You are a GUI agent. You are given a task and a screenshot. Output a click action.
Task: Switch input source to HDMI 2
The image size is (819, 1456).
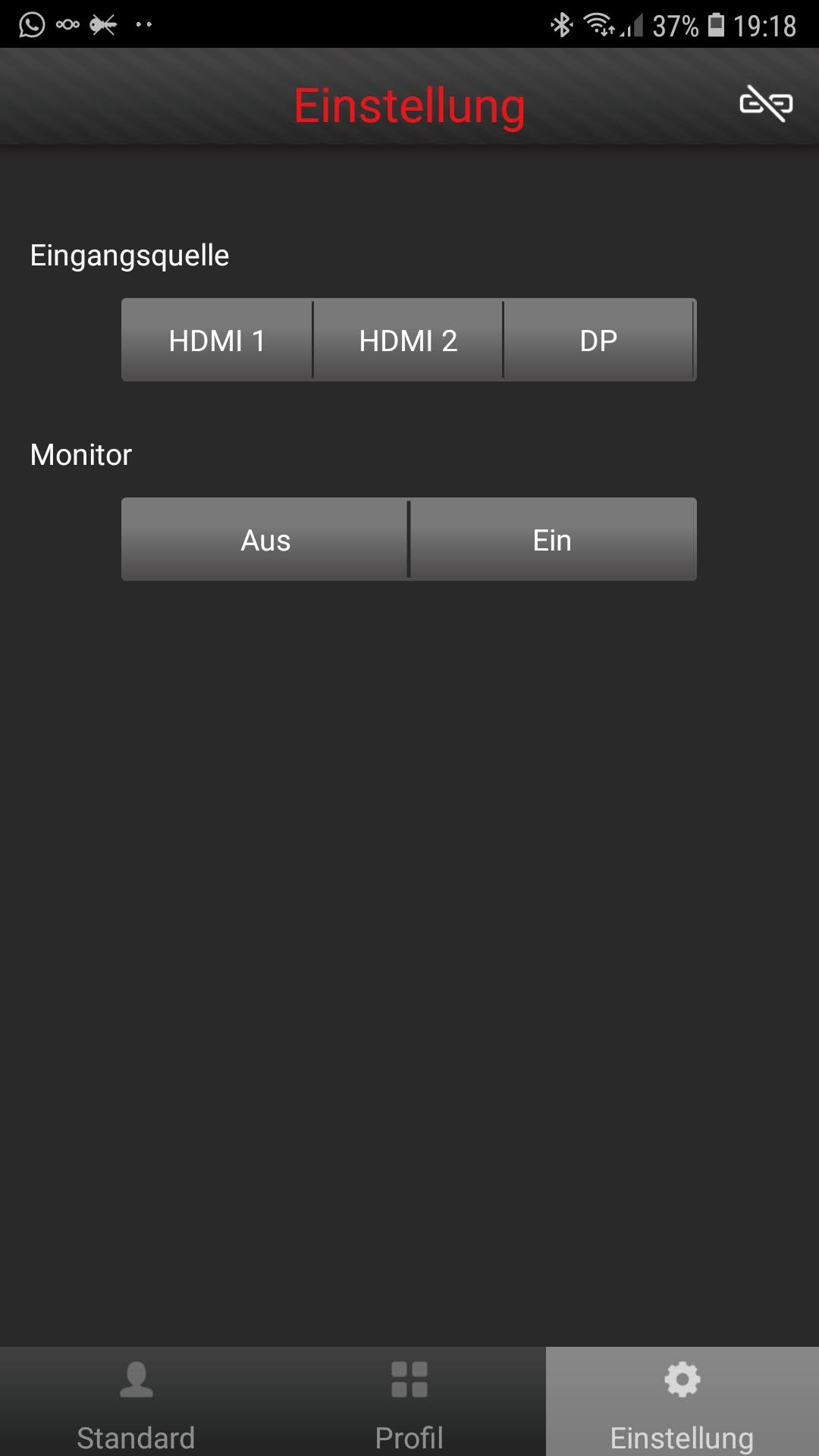(408, 340)
